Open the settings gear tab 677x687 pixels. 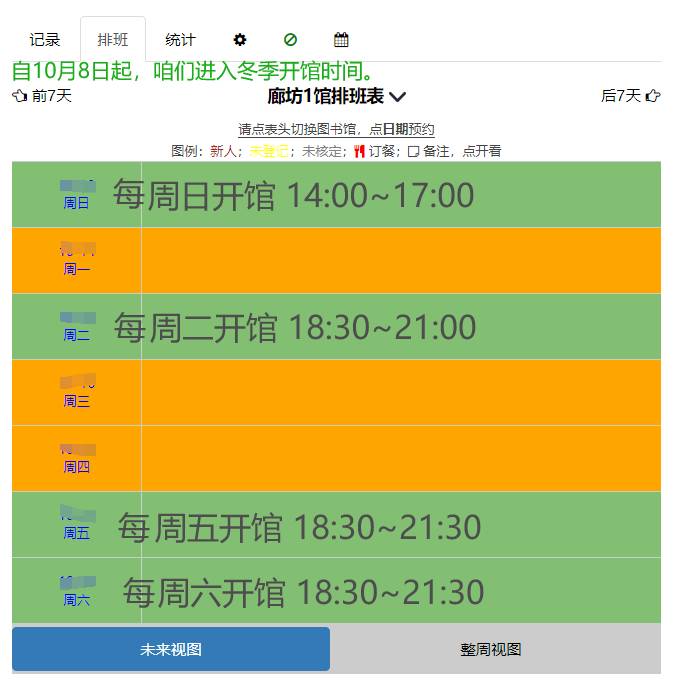240,40
